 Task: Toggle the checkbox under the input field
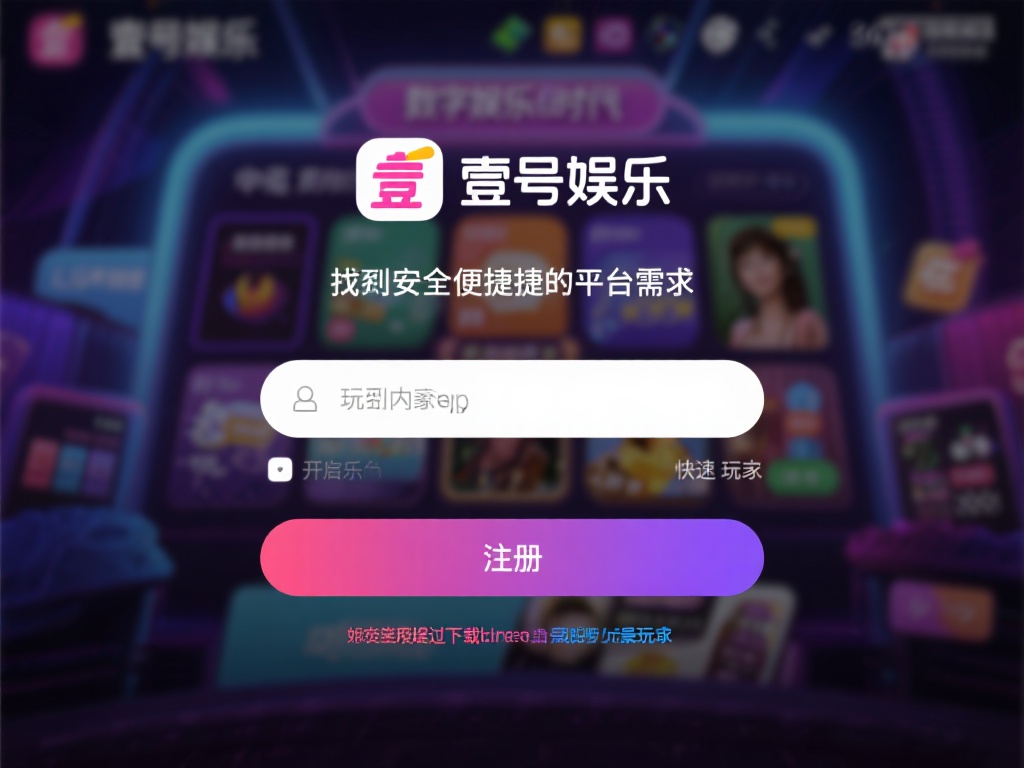[280, 469]
